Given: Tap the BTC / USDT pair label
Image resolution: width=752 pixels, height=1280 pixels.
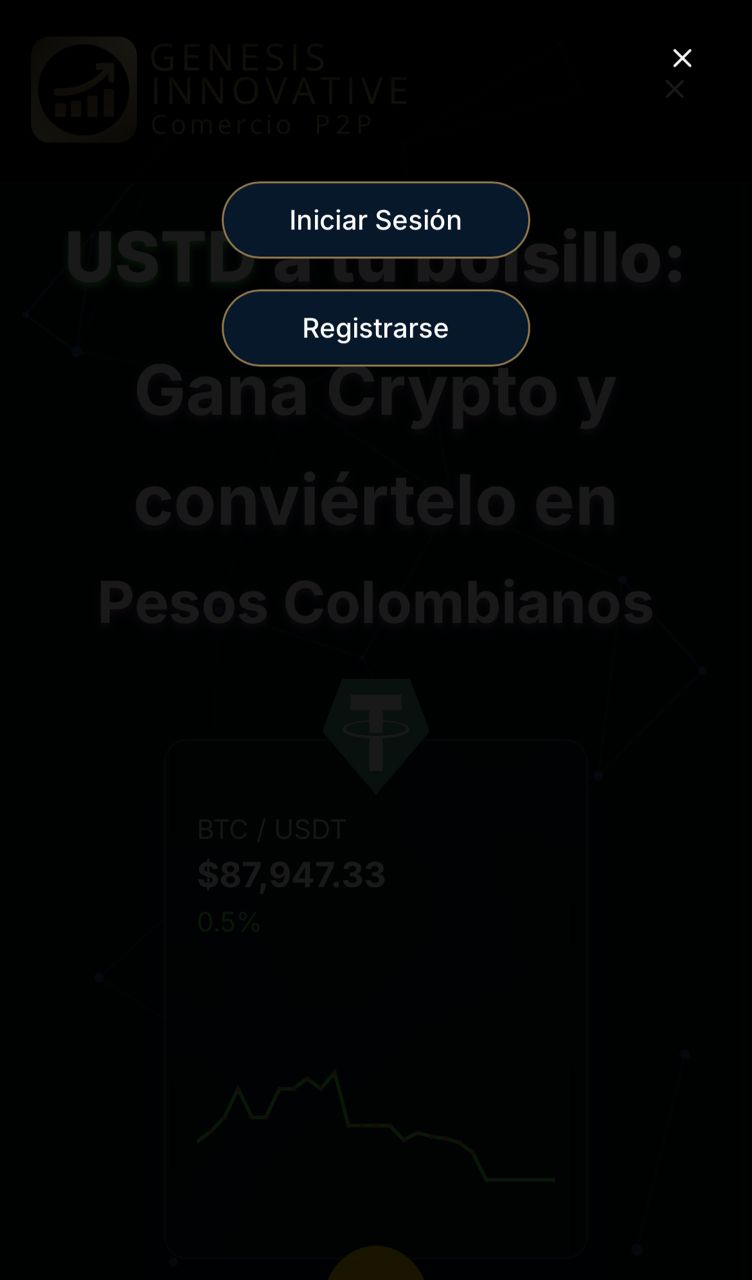Looking at the screenshot, I should (x=271, y=829).
